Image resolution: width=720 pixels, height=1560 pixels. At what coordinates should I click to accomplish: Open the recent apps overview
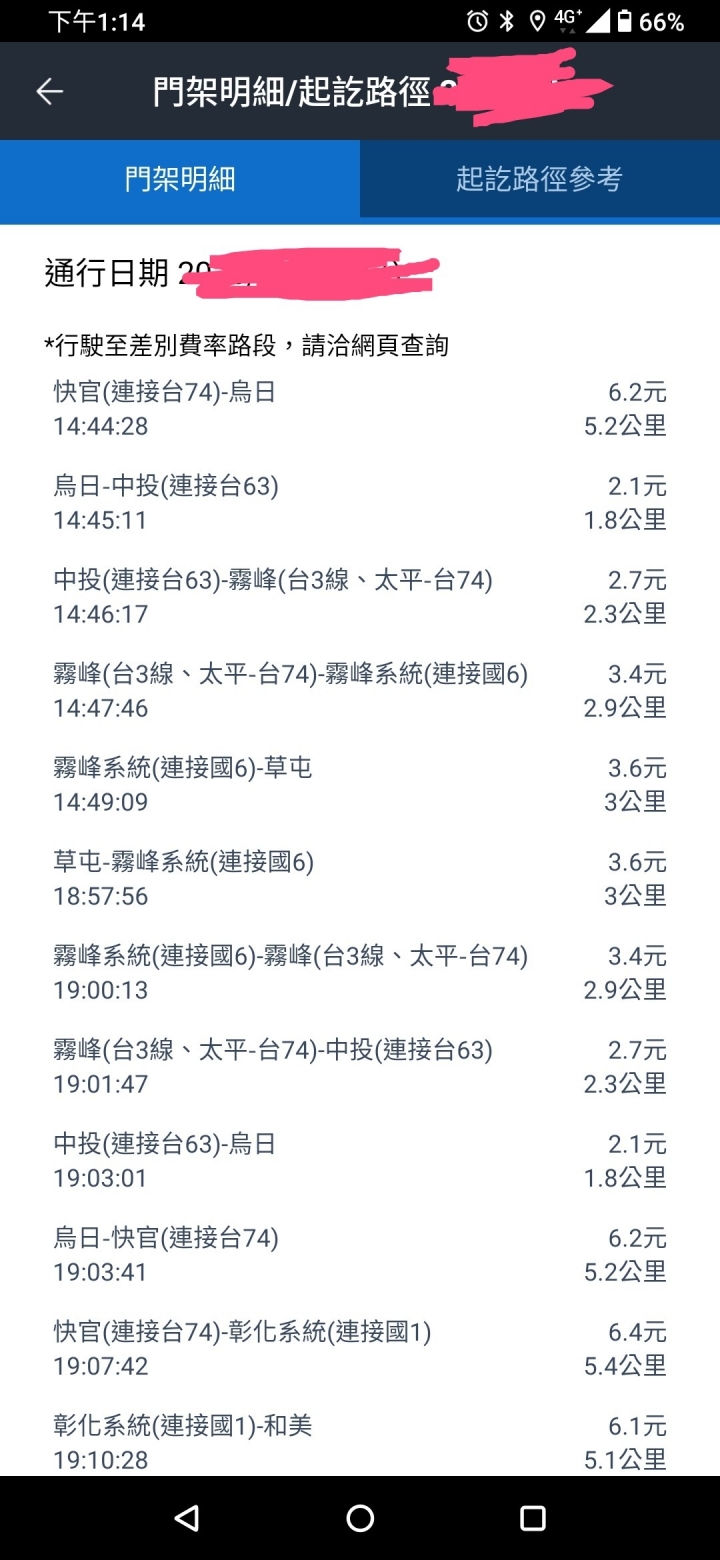pyautogui.click(x=533, y=1518)
